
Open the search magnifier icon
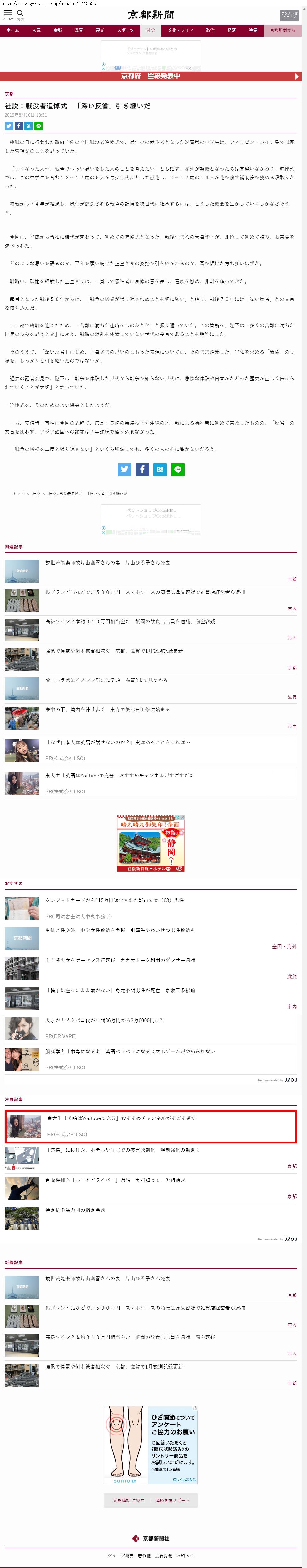pyautogui.click(x=20, y=13)
